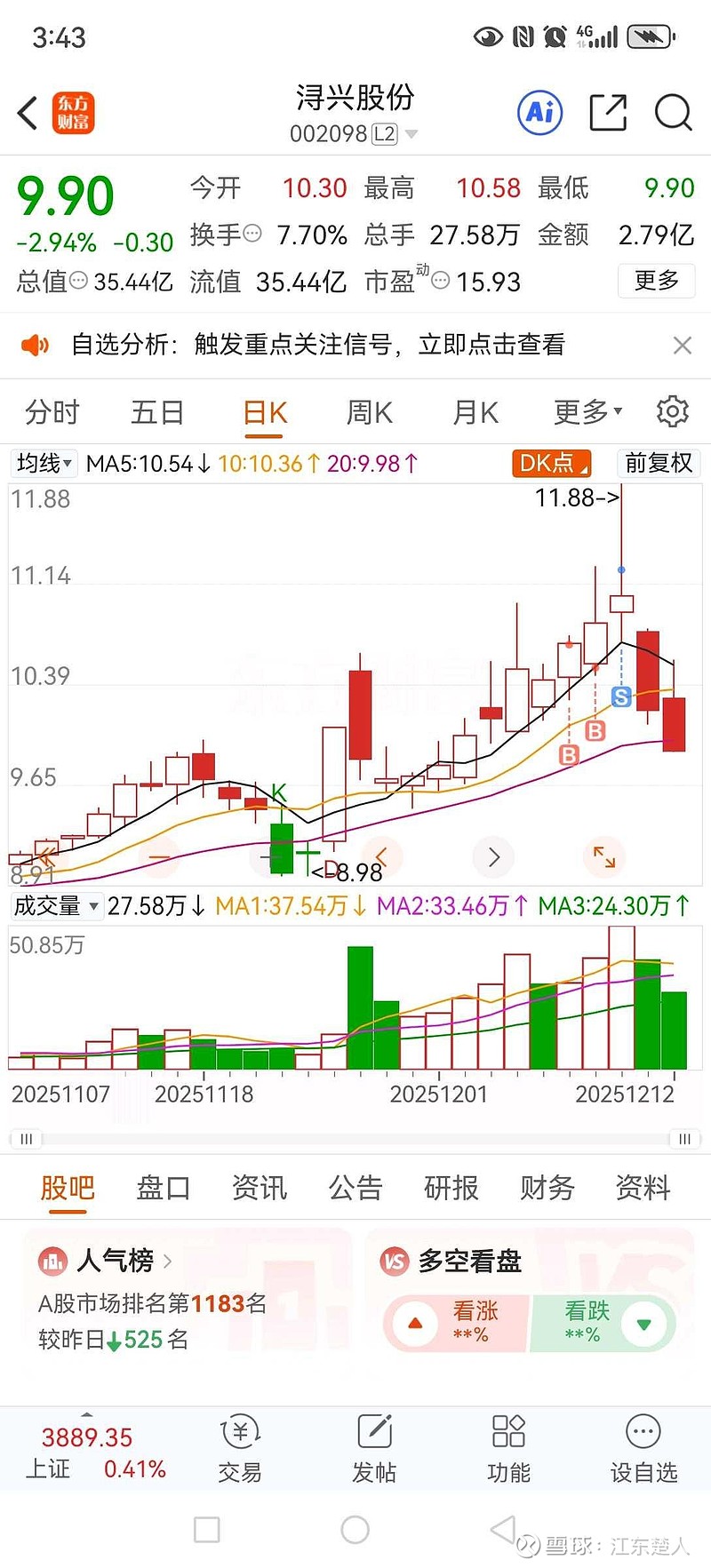Tap the 前复权 adjustment button
711x1568 pixels.
pyautogui.click(x=659, y=464)
